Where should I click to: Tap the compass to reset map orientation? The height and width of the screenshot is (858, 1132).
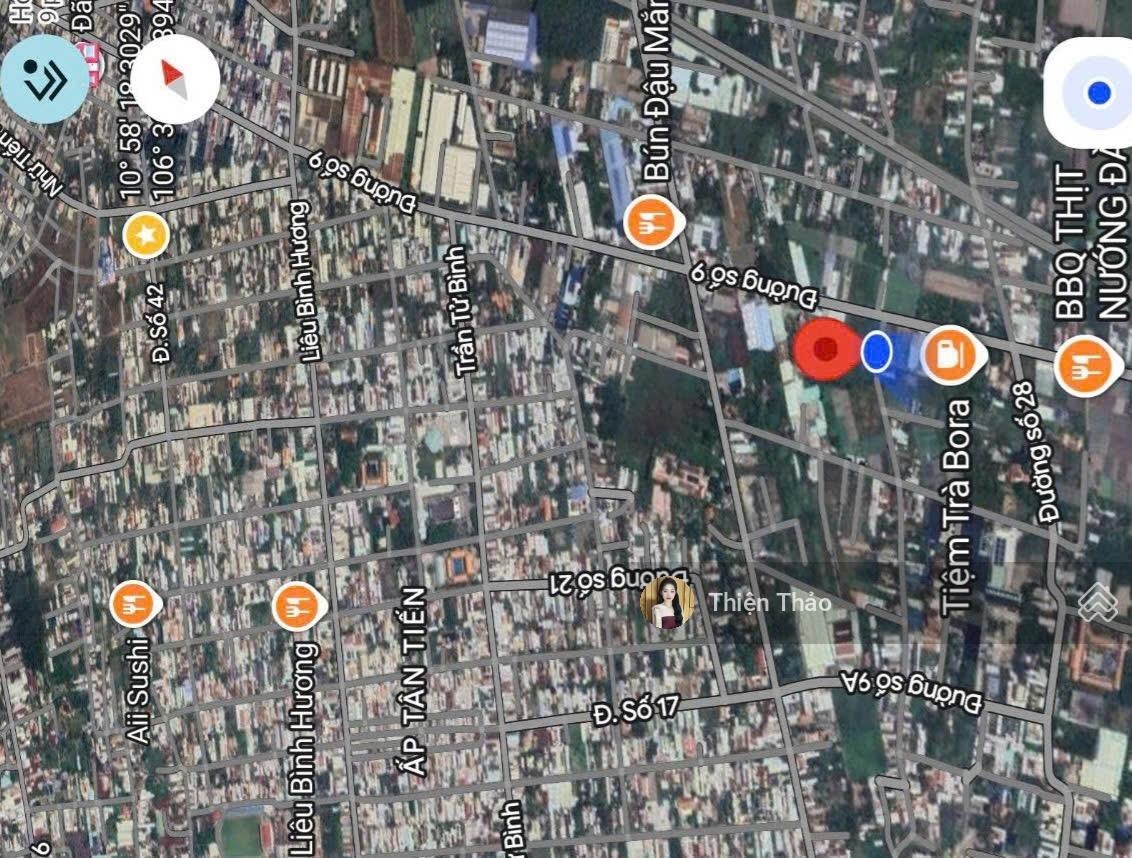pos(175,79)
